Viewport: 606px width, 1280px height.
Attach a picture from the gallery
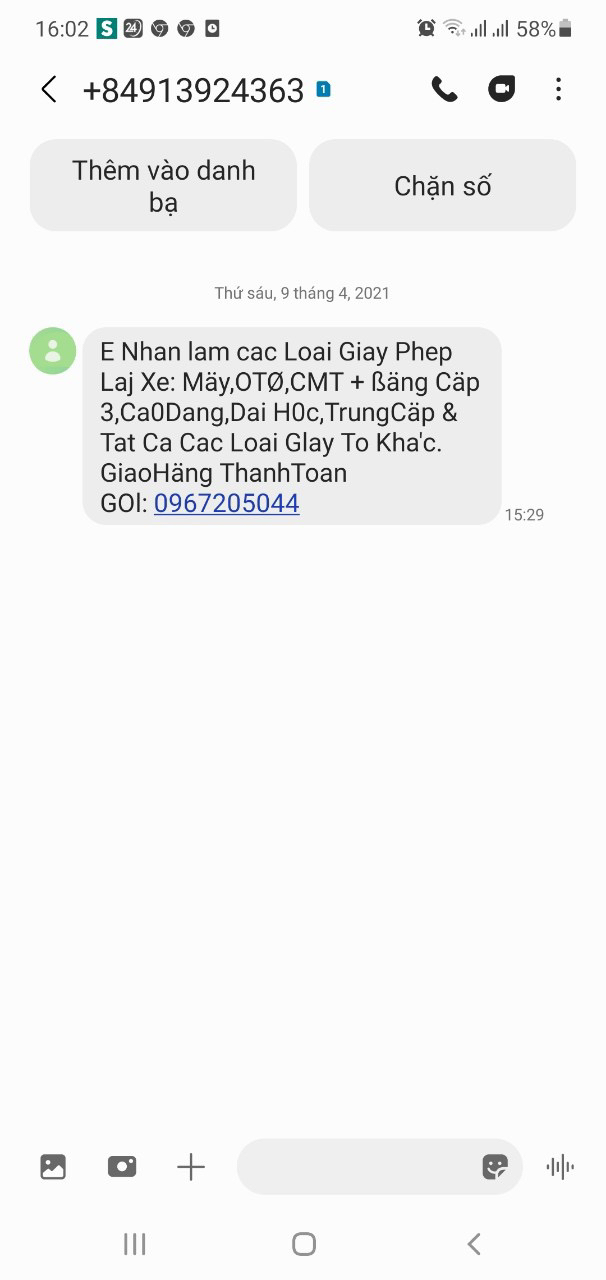point(53,1166)
